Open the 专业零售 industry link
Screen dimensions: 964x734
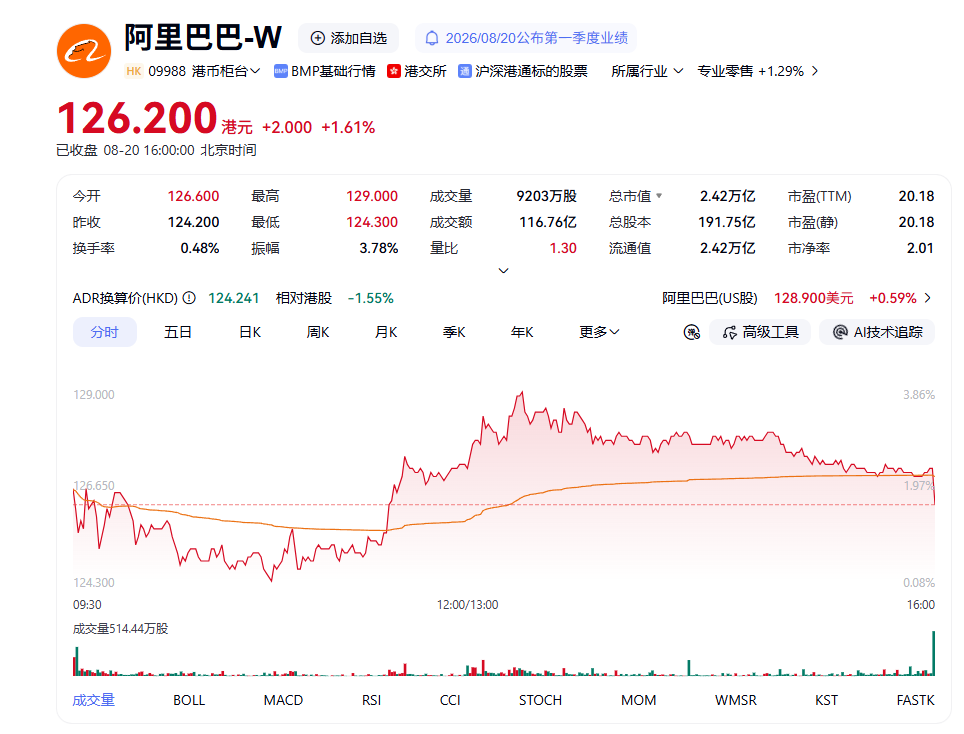757,71
